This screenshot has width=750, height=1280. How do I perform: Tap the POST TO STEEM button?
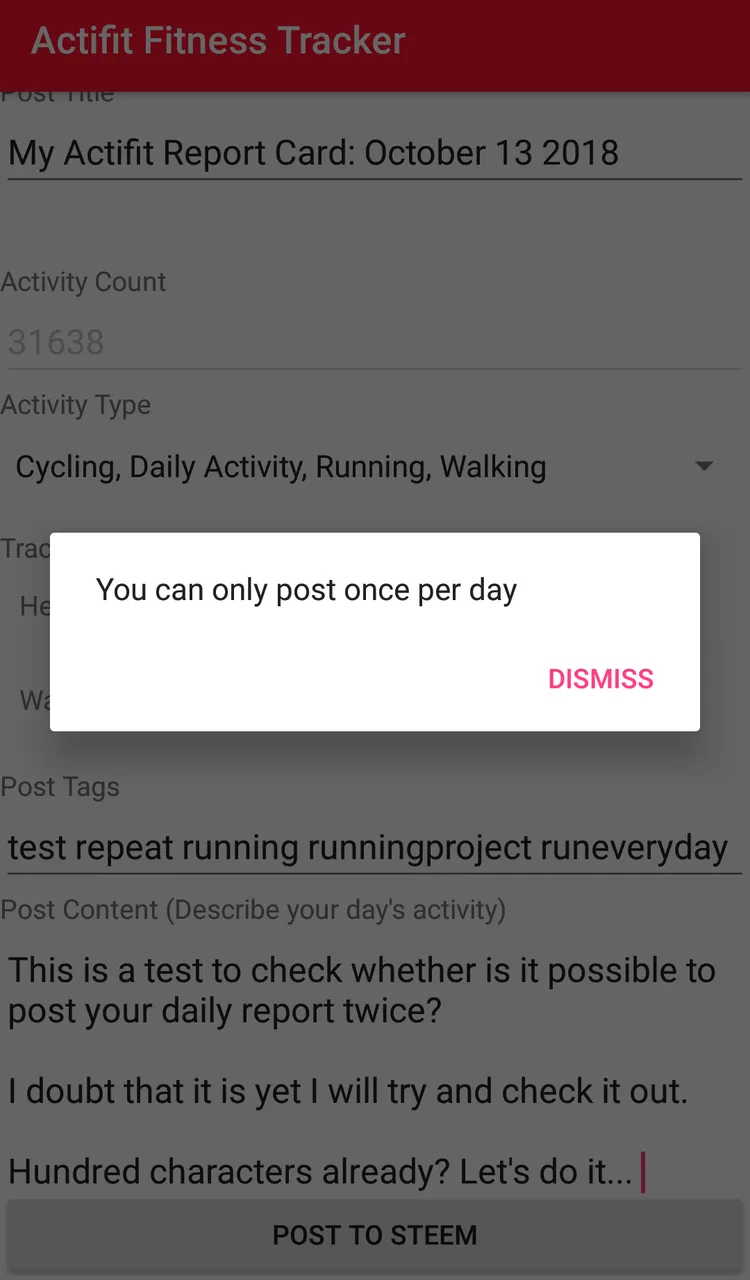(x=375, y=1235)
